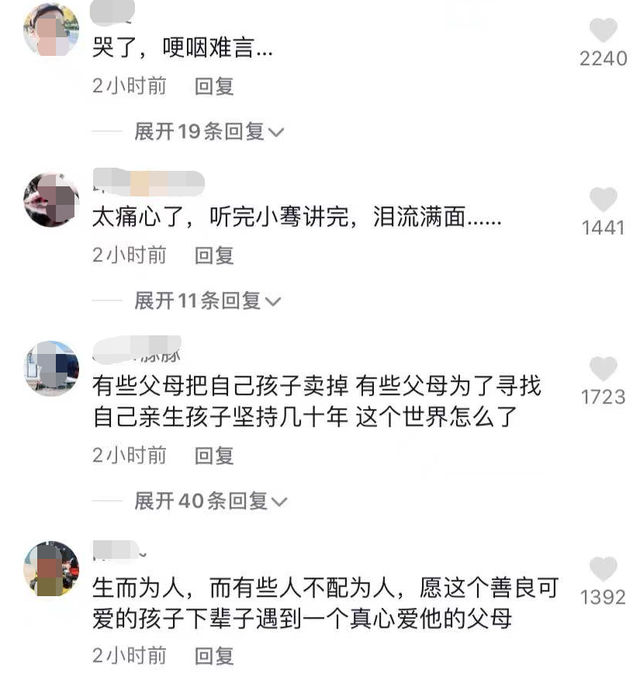Expand the 40 replies thread
This screenshot has width=640, height=673.
(210, 500)
